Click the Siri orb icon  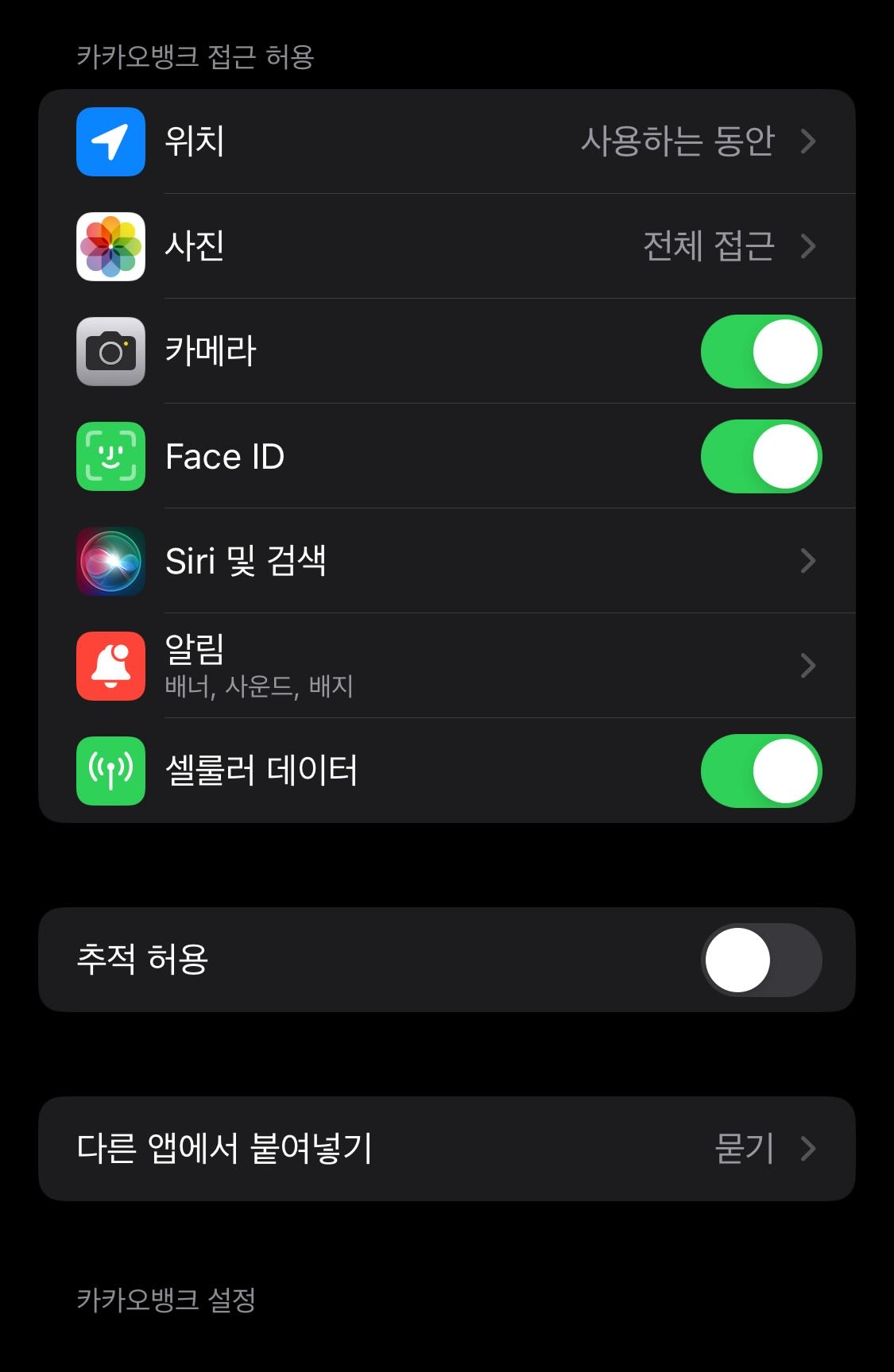[110, 562]
